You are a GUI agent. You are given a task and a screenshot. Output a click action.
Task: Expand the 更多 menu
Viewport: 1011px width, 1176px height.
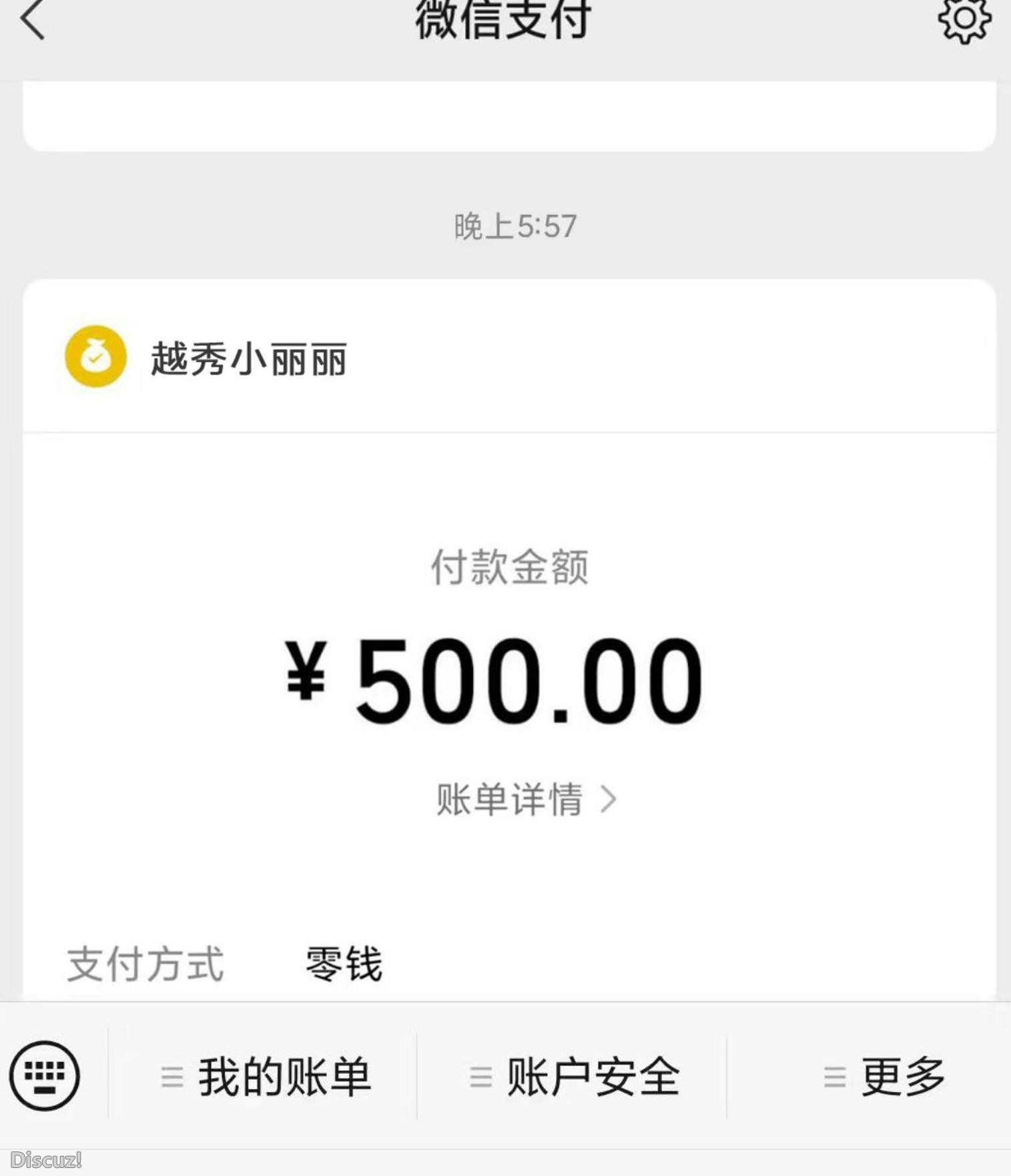884,1077
